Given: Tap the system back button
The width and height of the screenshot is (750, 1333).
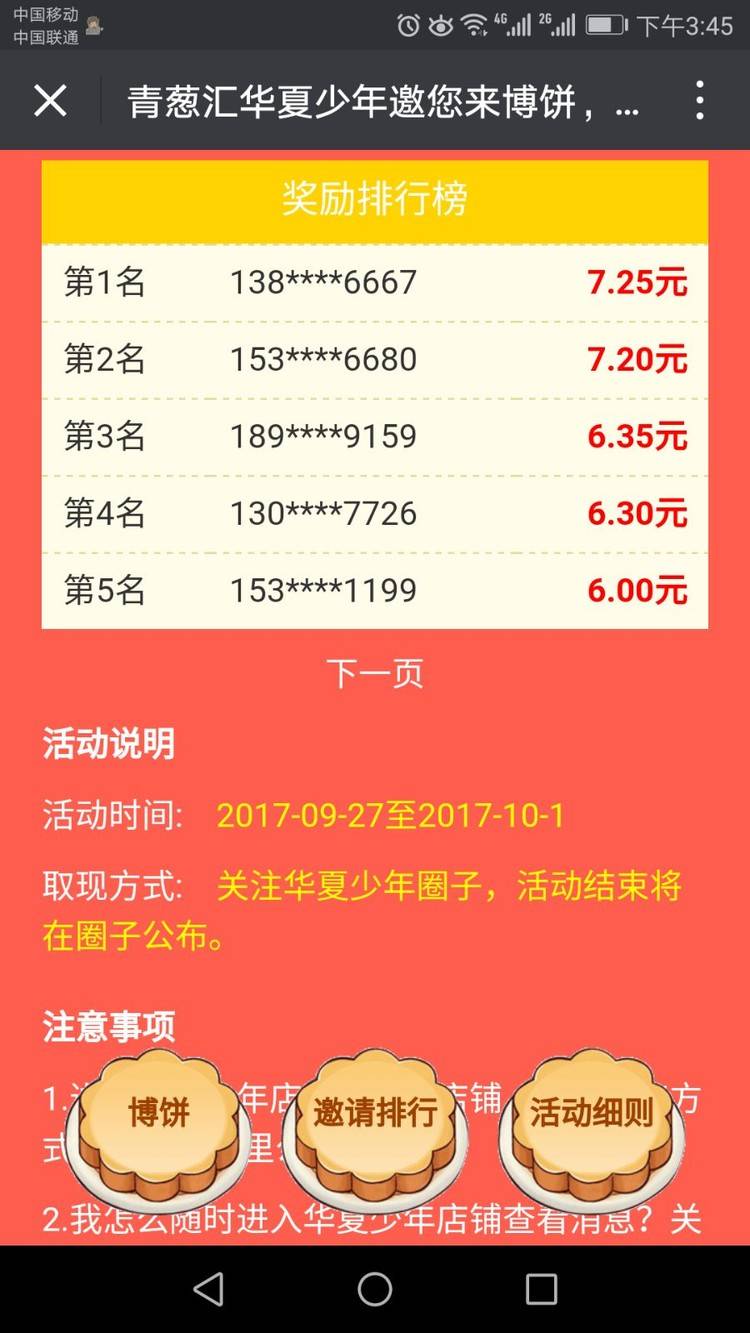Looking at the screenshot, I should (x=208, y=1290).
